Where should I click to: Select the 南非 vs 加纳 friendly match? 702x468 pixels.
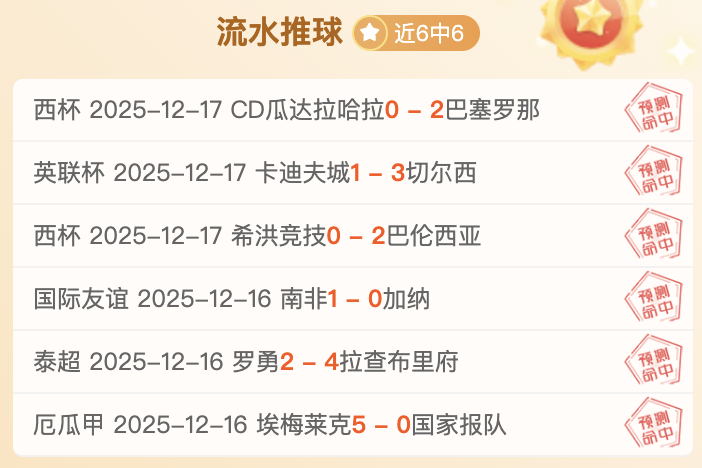click(232, 299)
